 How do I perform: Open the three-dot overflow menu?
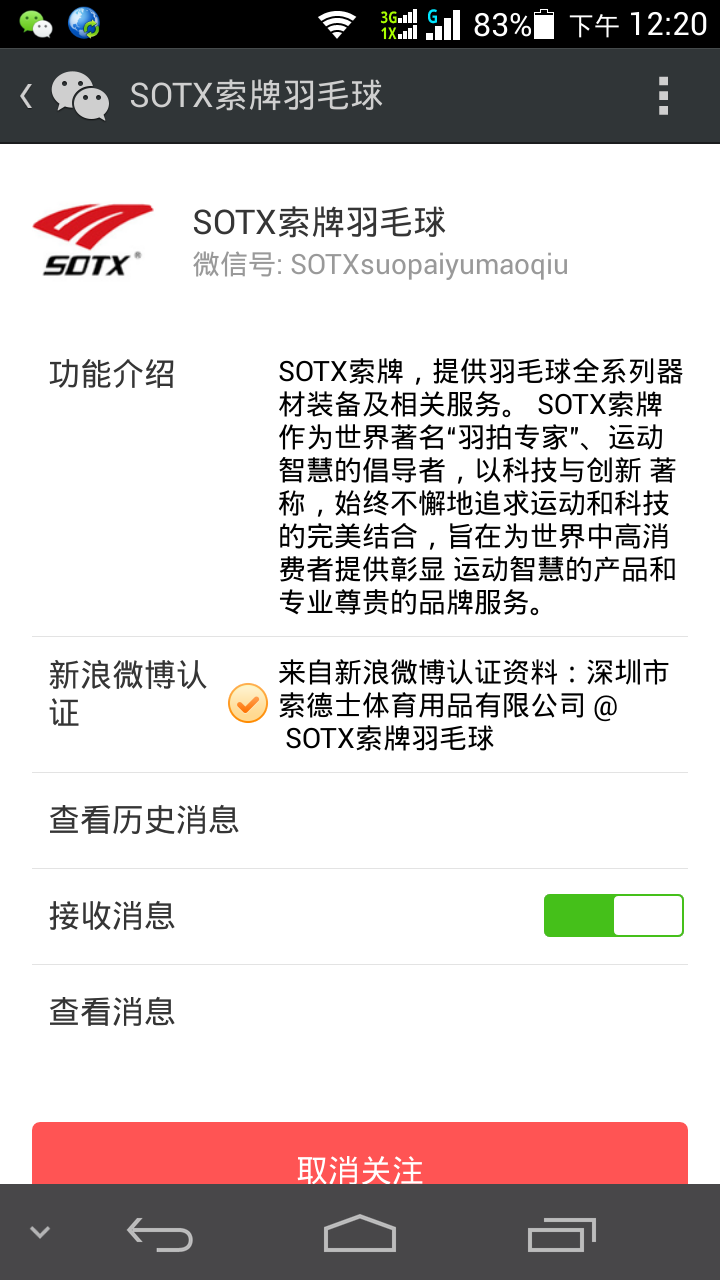662,96
